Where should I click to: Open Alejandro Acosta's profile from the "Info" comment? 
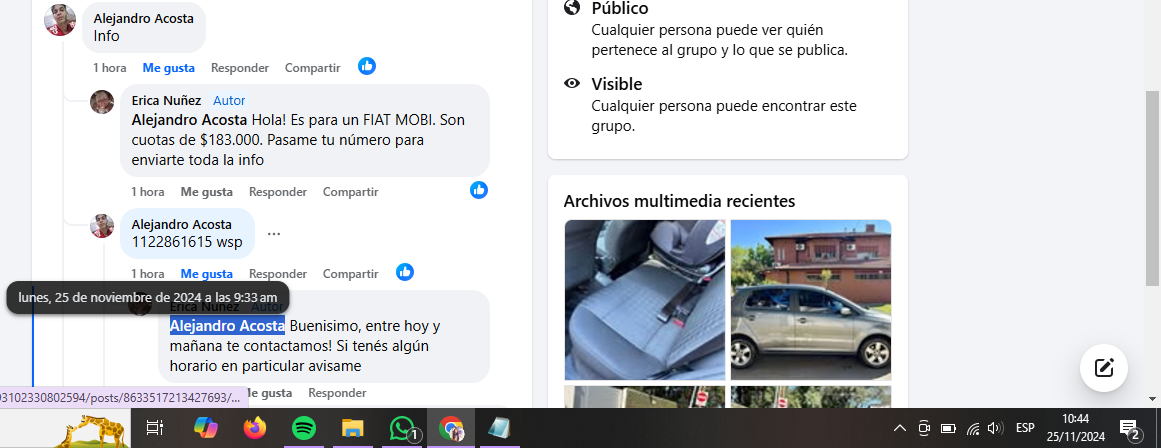click(x=143, y=18)
